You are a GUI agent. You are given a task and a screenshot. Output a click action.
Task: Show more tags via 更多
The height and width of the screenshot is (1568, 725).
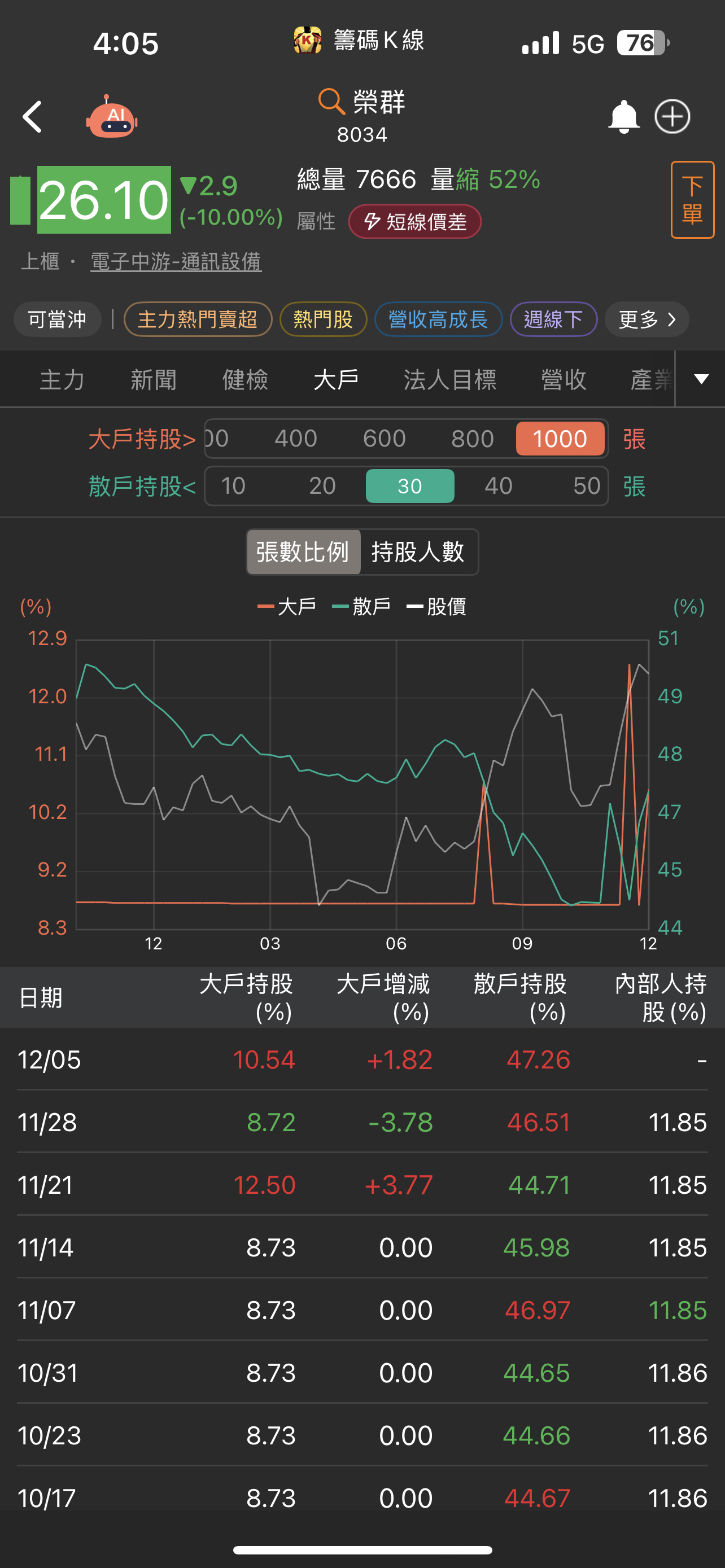tap(647, 319)
